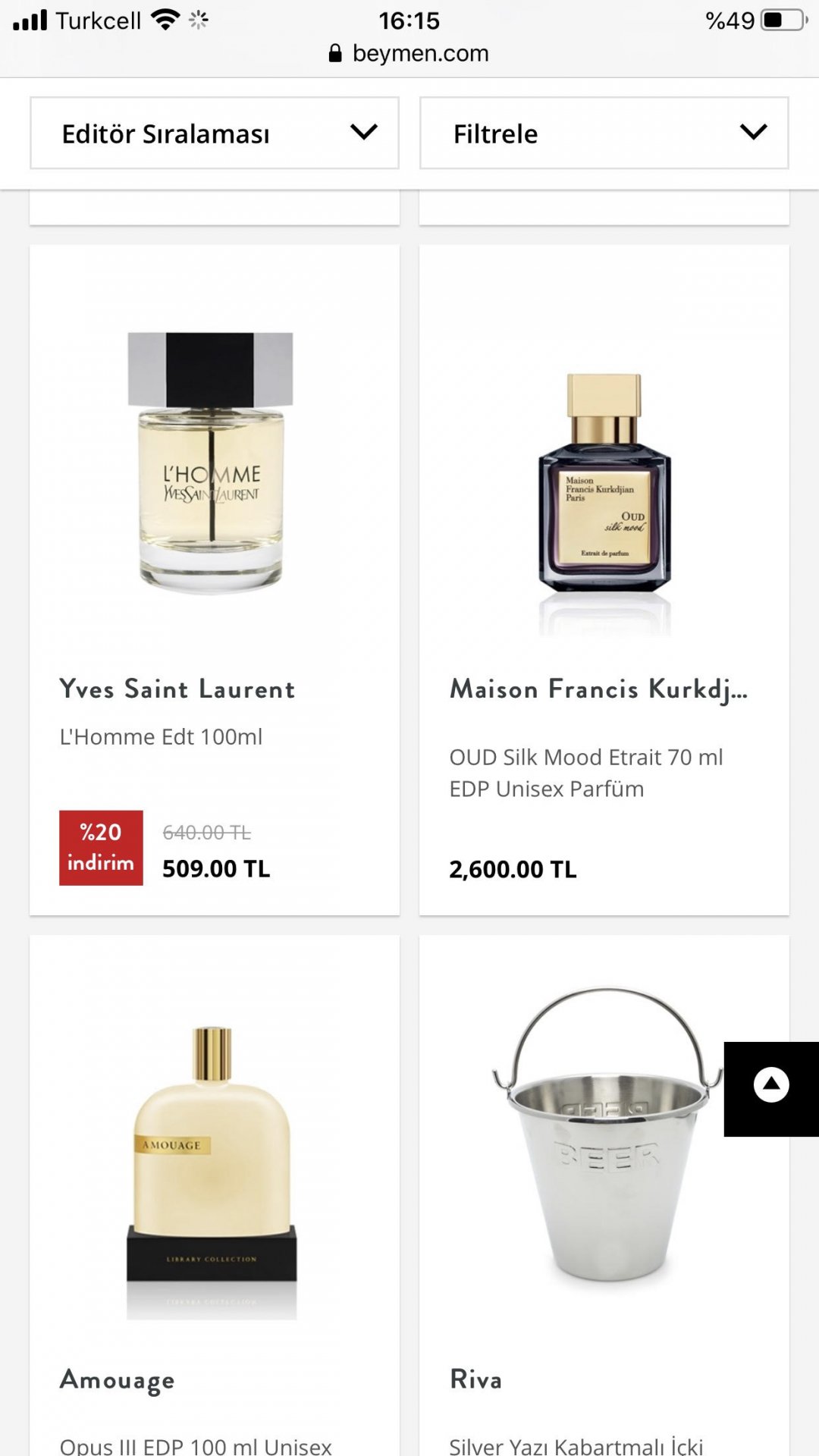Image resolution: width=819 pixels, height=1456 pixels.
Task: Expand the Filtrele filter dropdown
Action: point(604,133)
